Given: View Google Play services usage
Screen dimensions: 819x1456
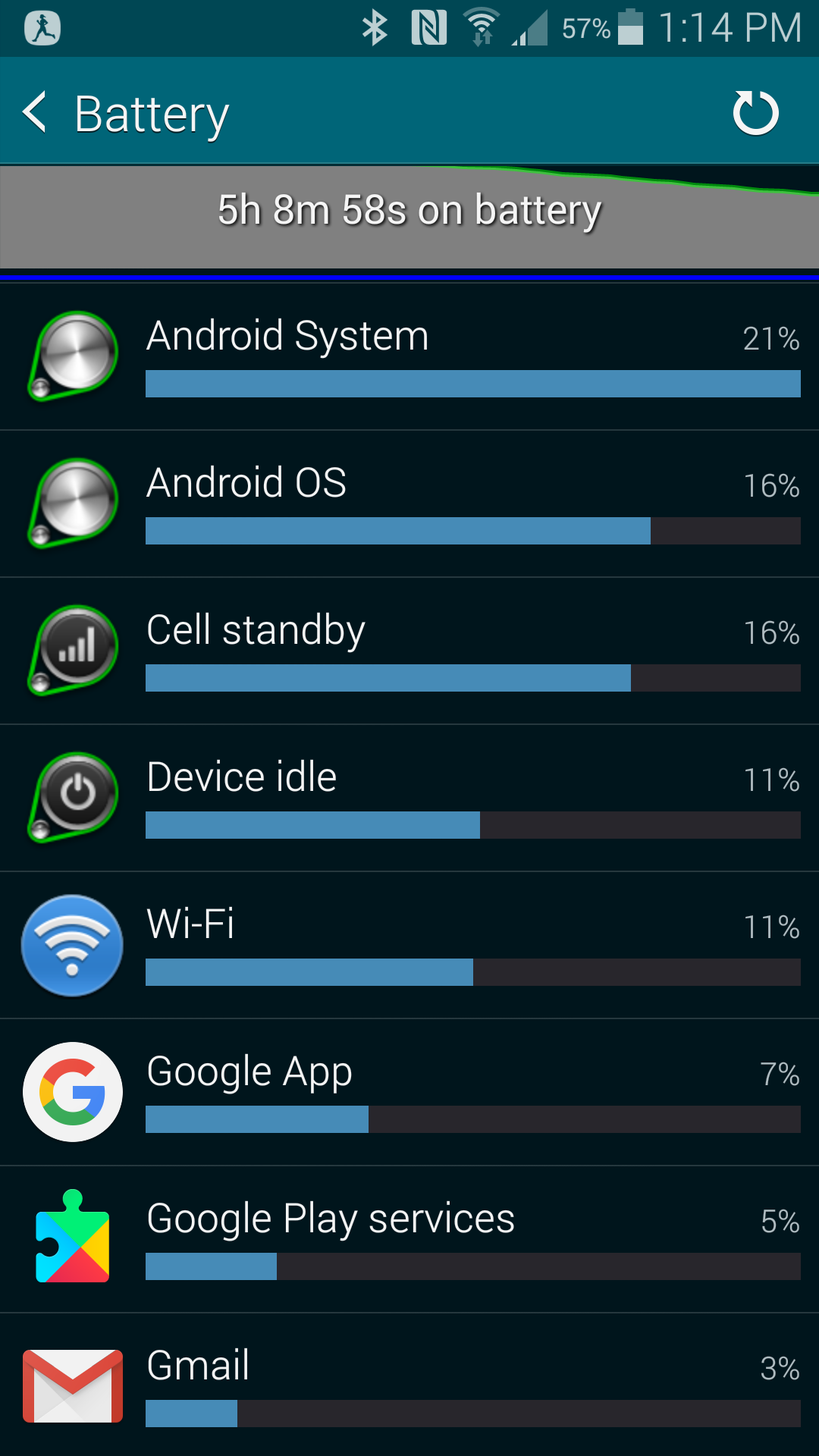Looking at the screenshot, I should tap(409, 1240).
